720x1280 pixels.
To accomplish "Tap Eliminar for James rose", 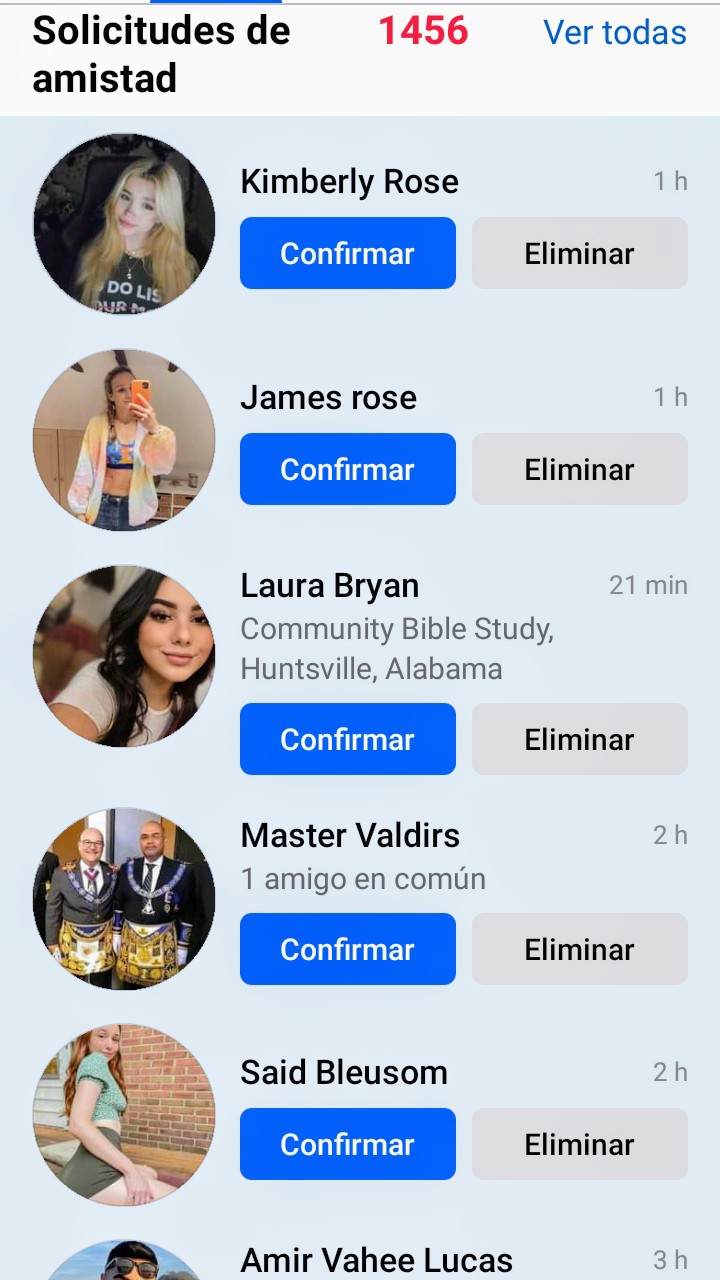I will pos(579,469).
